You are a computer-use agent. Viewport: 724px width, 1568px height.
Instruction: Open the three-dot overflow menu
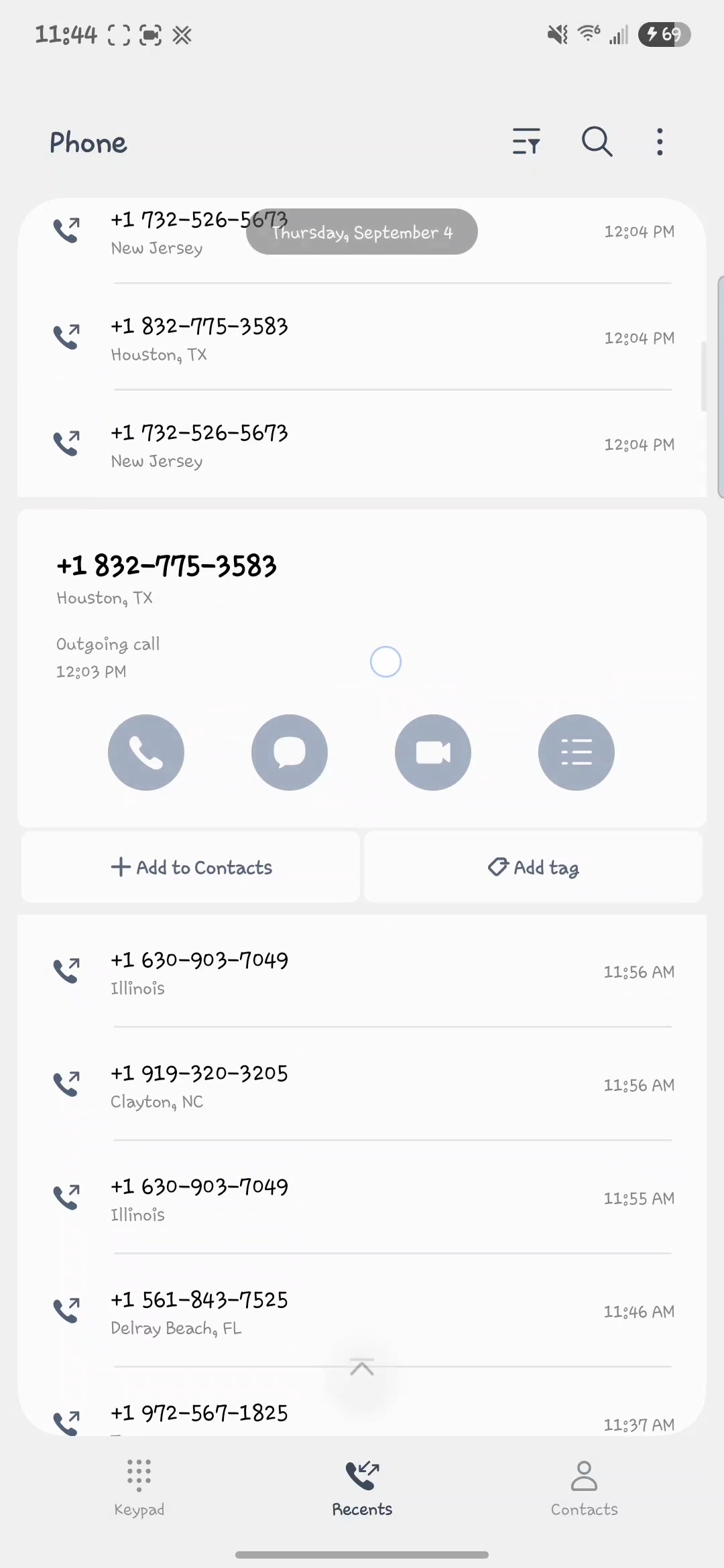(x=660, y=142)
